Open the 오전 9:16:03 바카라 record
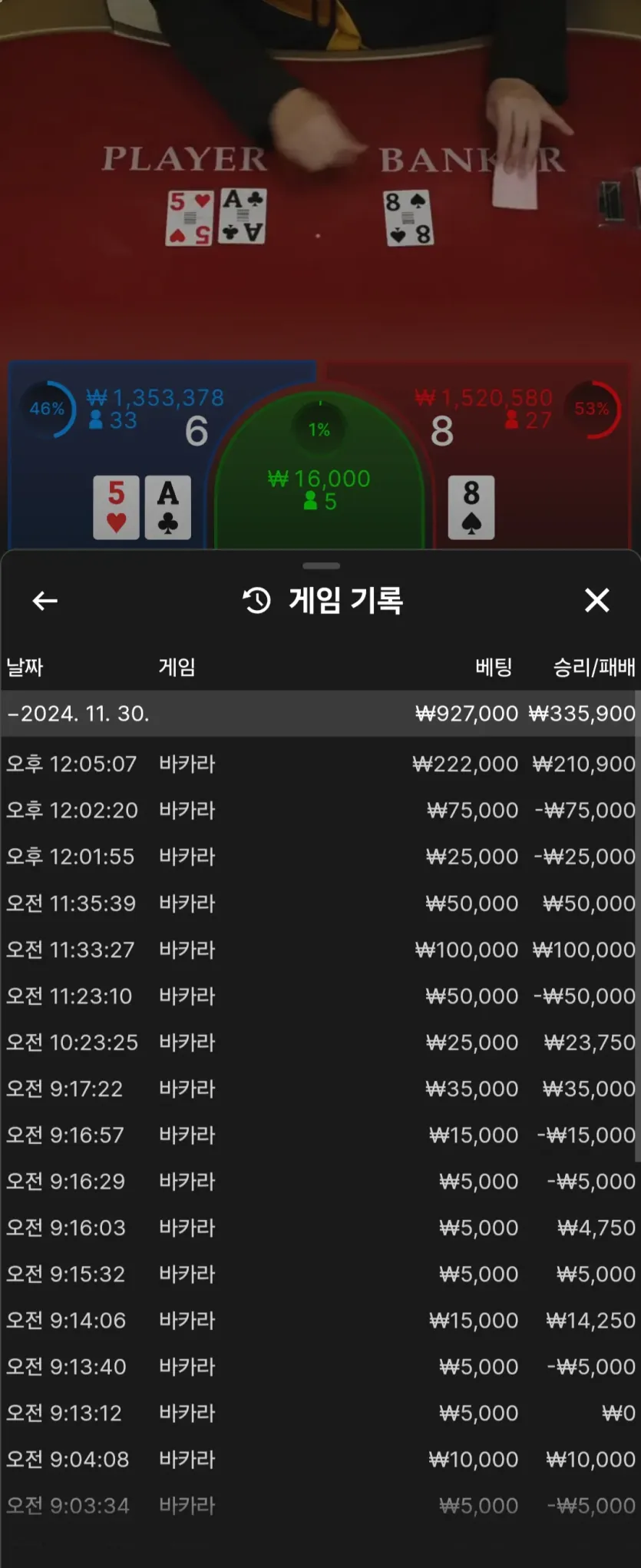Image resolution: width=641 pixels, height=1568 pixels. coord(319,1228)
